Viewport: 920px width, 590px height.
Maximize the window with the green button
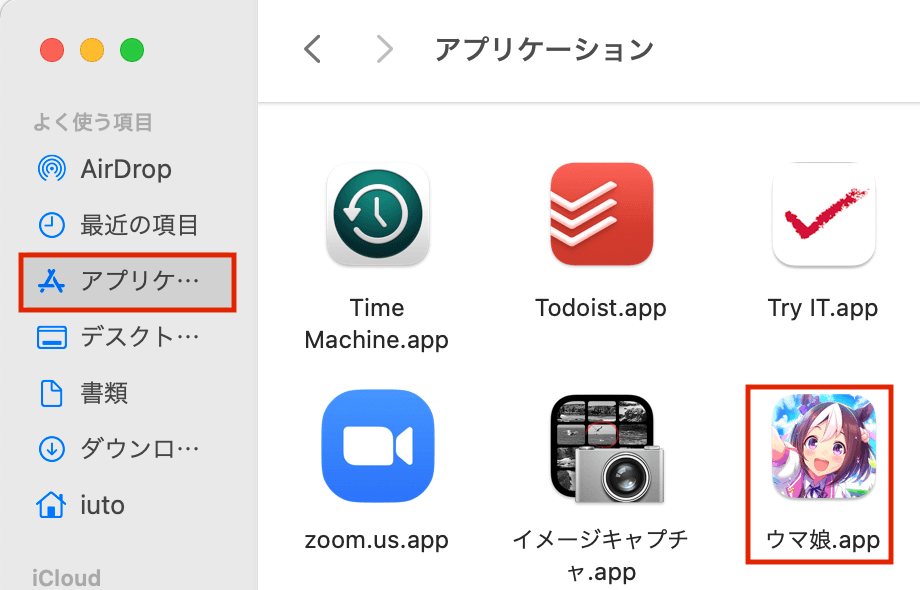point(131,49)
